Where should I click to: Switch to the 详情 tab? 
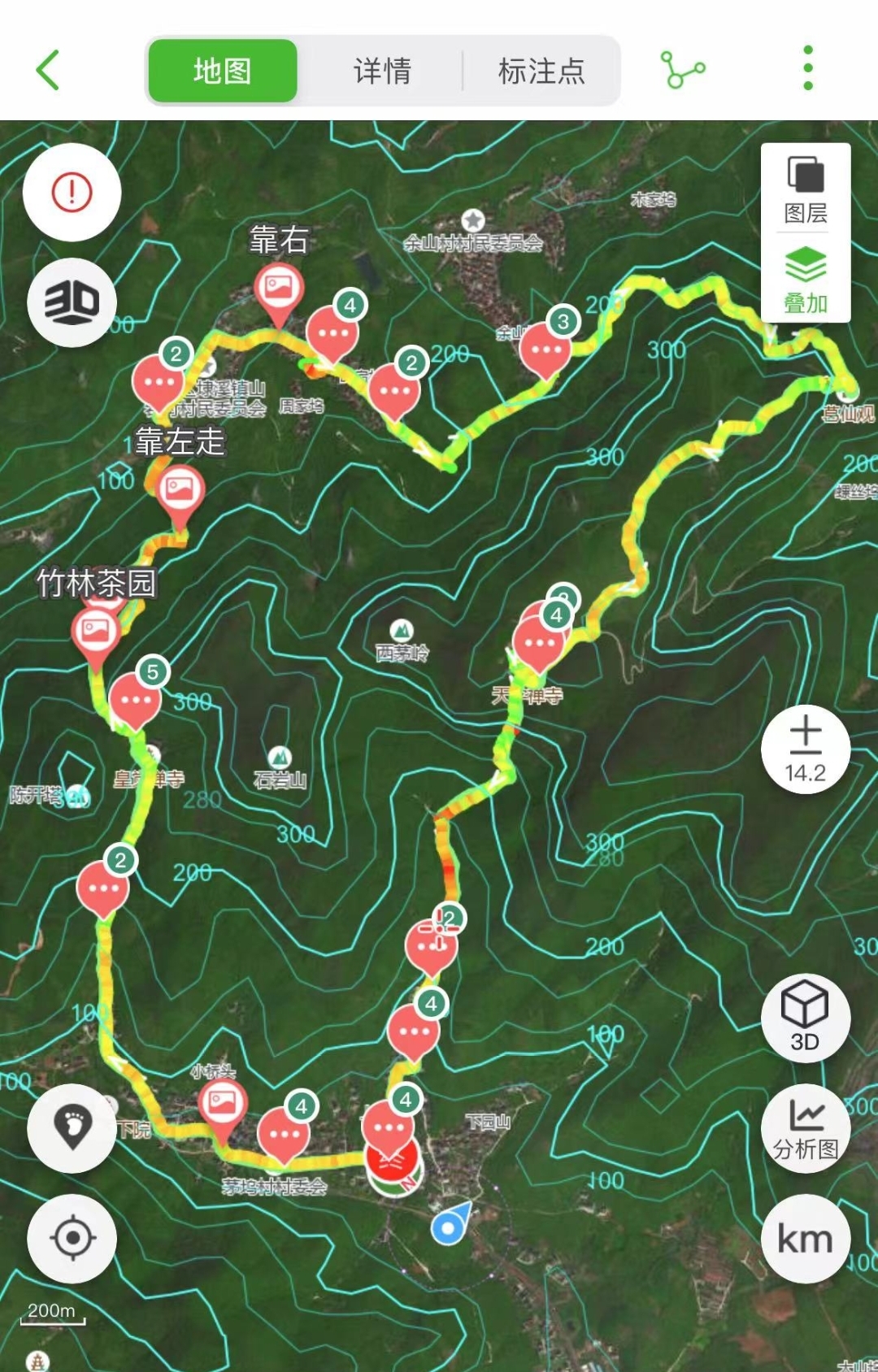pos(382,71)
